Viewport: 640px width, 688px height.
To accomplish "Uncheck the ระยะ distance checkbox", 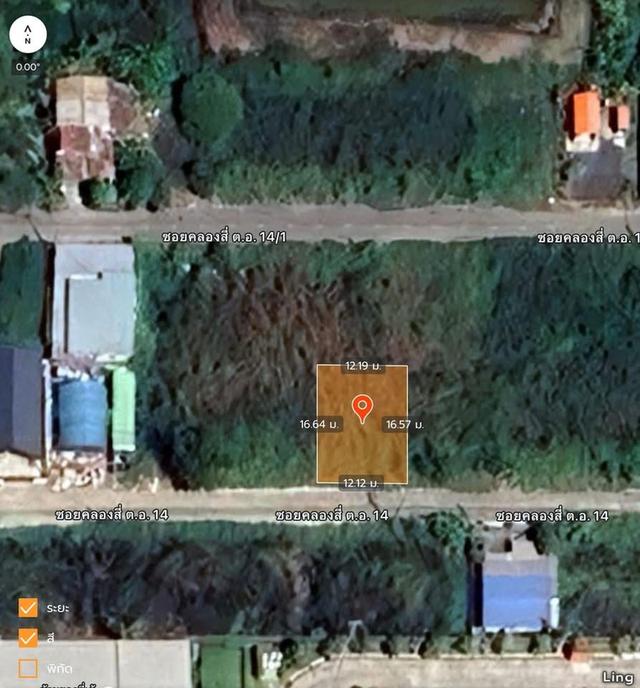I will pyautogui.click(x=28, y=608).
